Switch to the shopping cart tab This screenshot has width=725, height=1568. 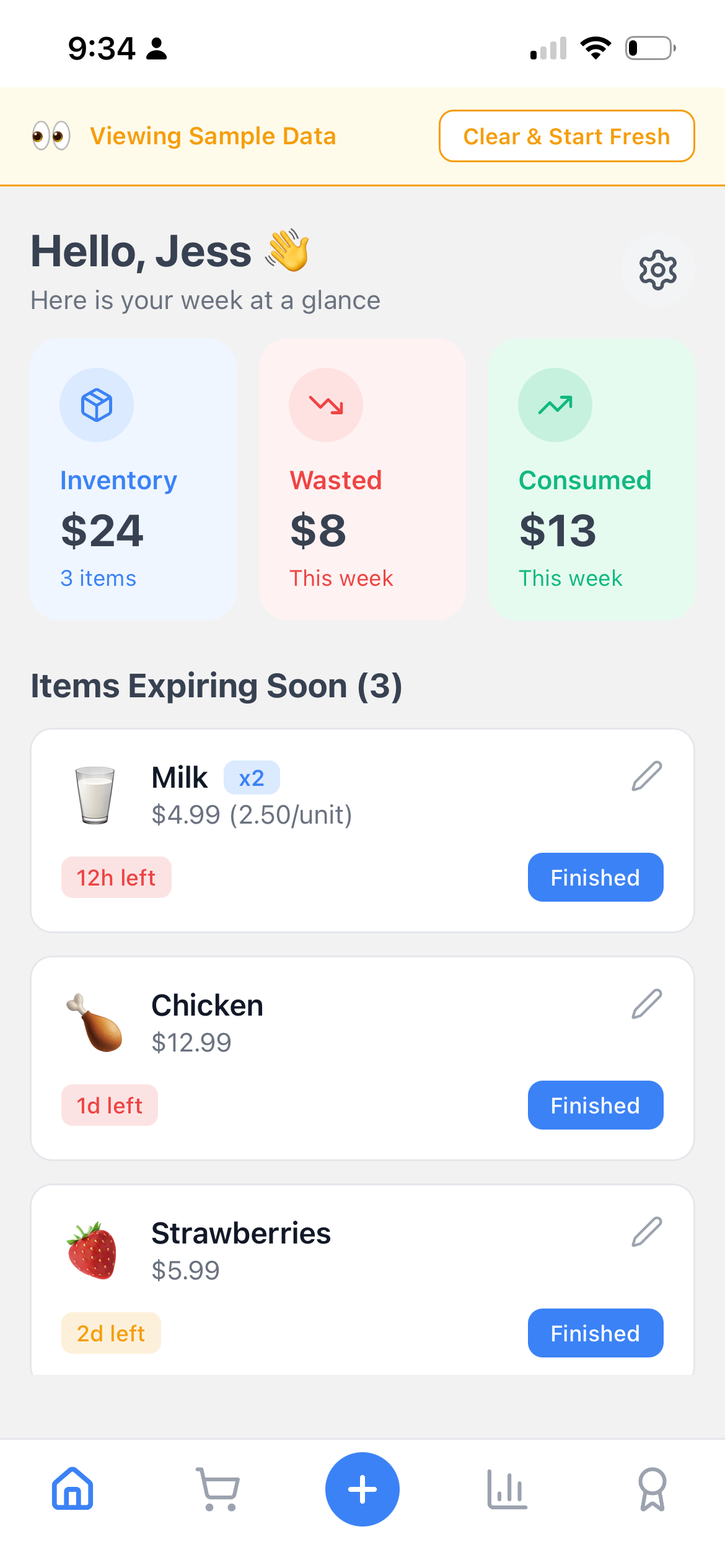[x=217, y=1489]
